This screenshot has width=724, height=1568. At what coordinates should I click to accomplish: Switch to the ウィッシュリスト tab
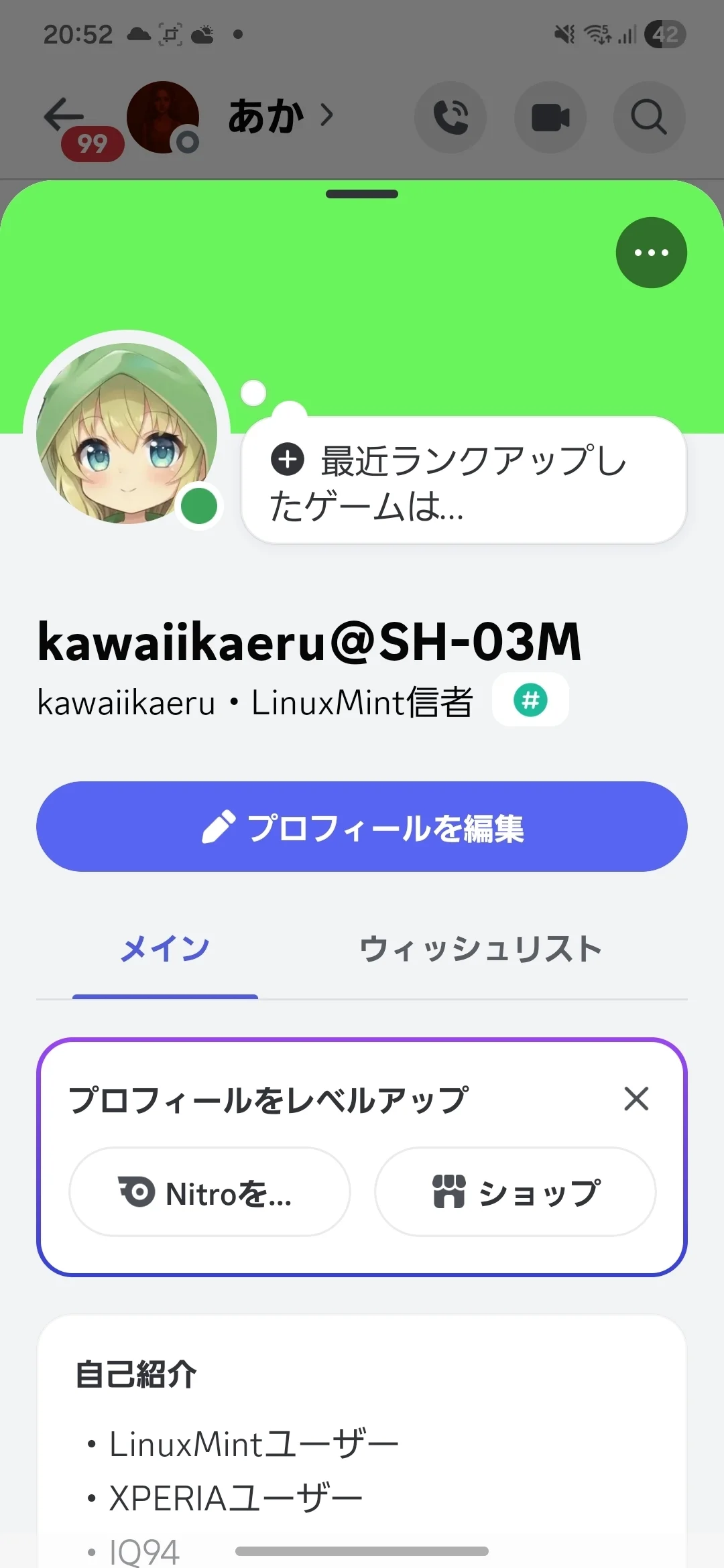point(480,949)
